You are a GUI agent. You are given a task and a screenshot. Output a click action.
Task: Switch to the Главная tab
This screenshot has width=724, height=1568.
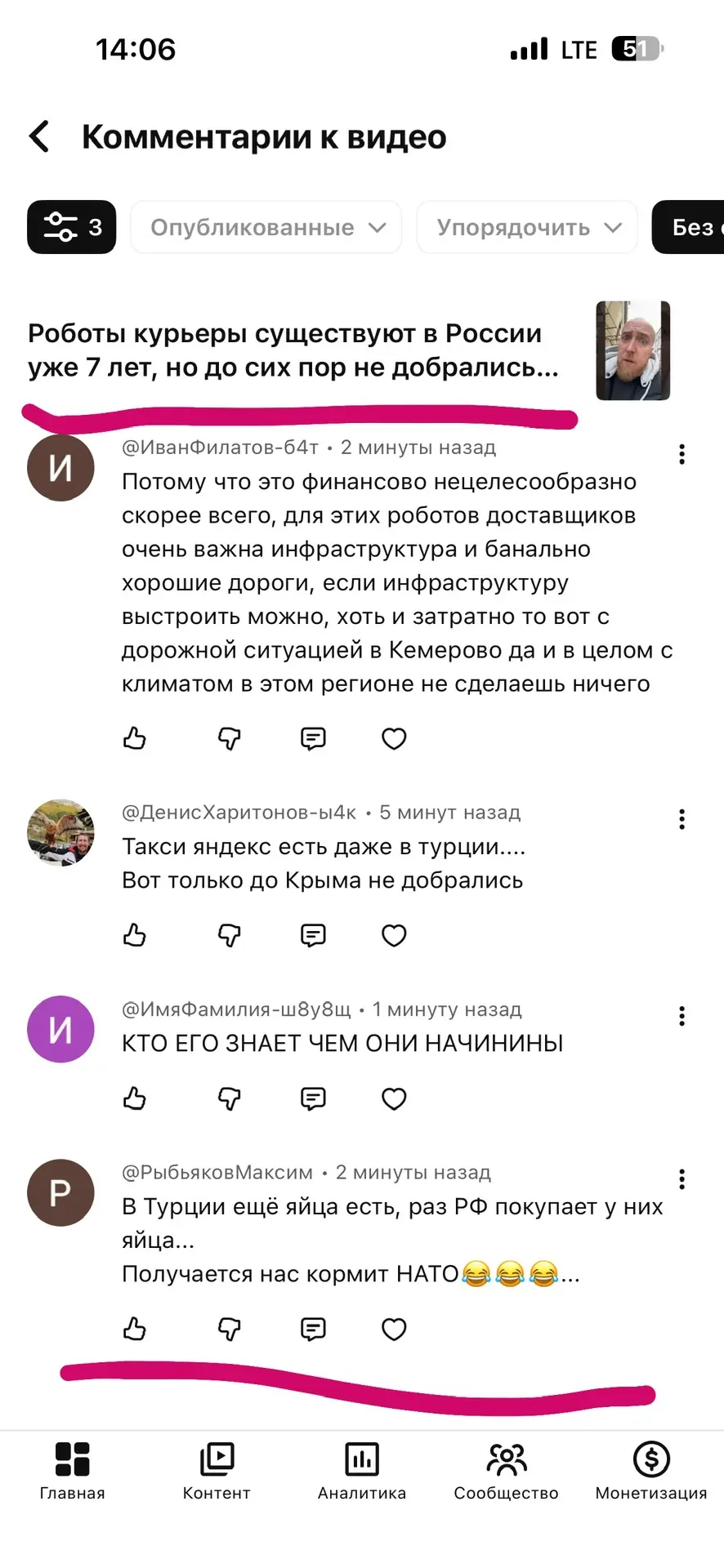coord(72,1470)
